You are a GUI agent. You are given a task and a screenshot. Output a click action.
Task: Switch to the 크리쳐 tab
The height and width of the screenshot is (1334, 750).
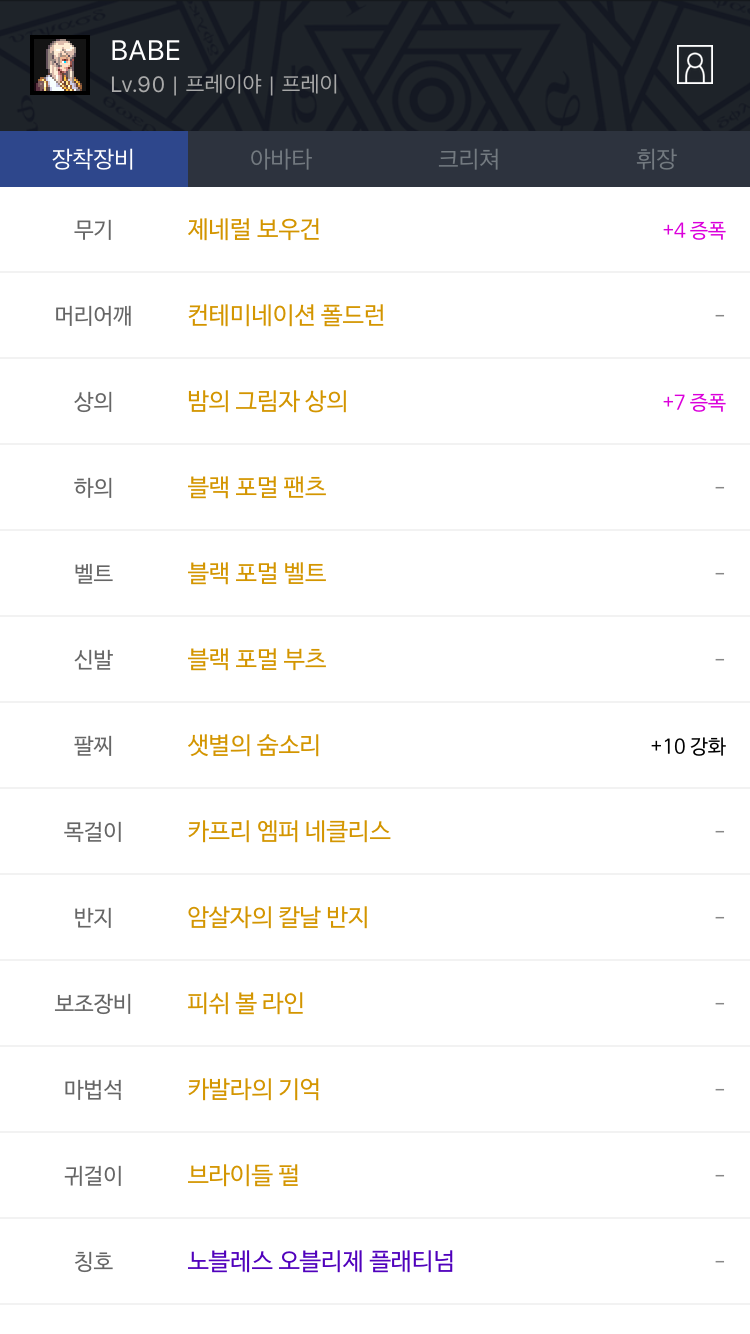[469, 159]
